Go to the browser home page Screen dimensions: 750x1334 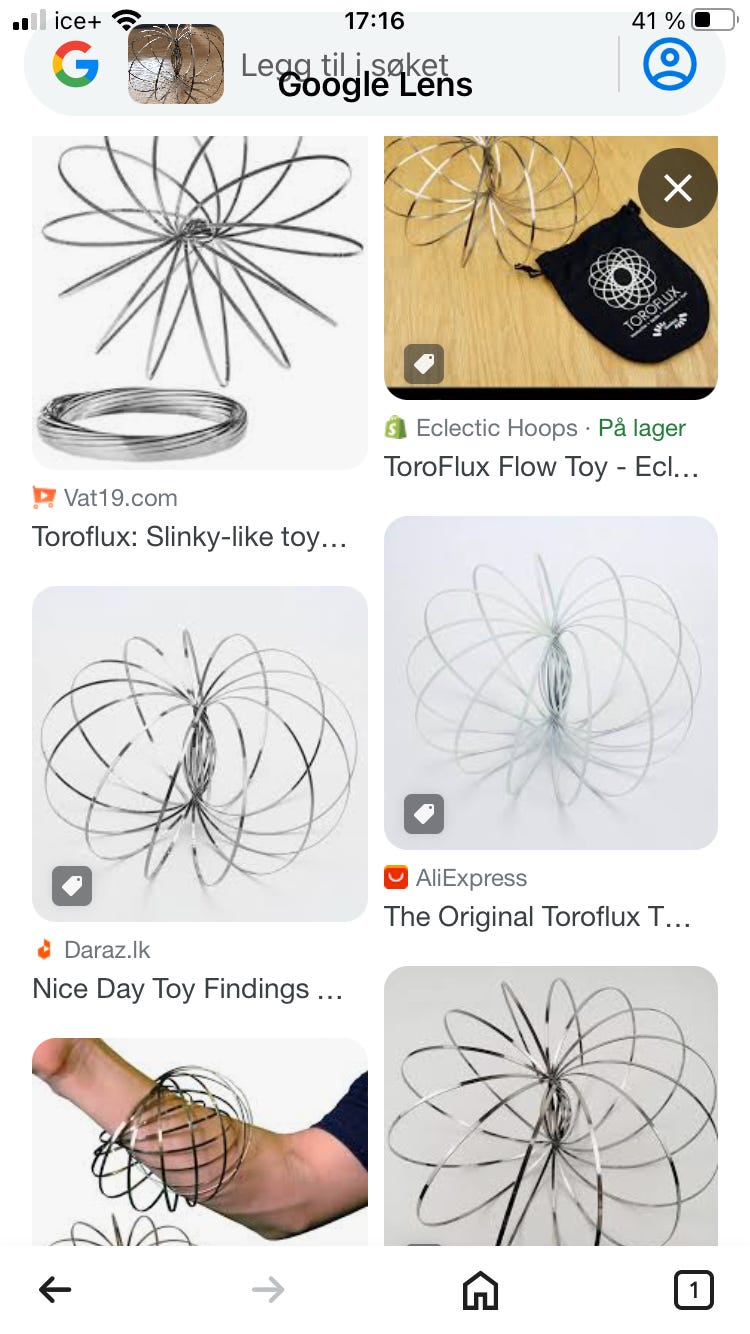click(x=480, y=1289)
